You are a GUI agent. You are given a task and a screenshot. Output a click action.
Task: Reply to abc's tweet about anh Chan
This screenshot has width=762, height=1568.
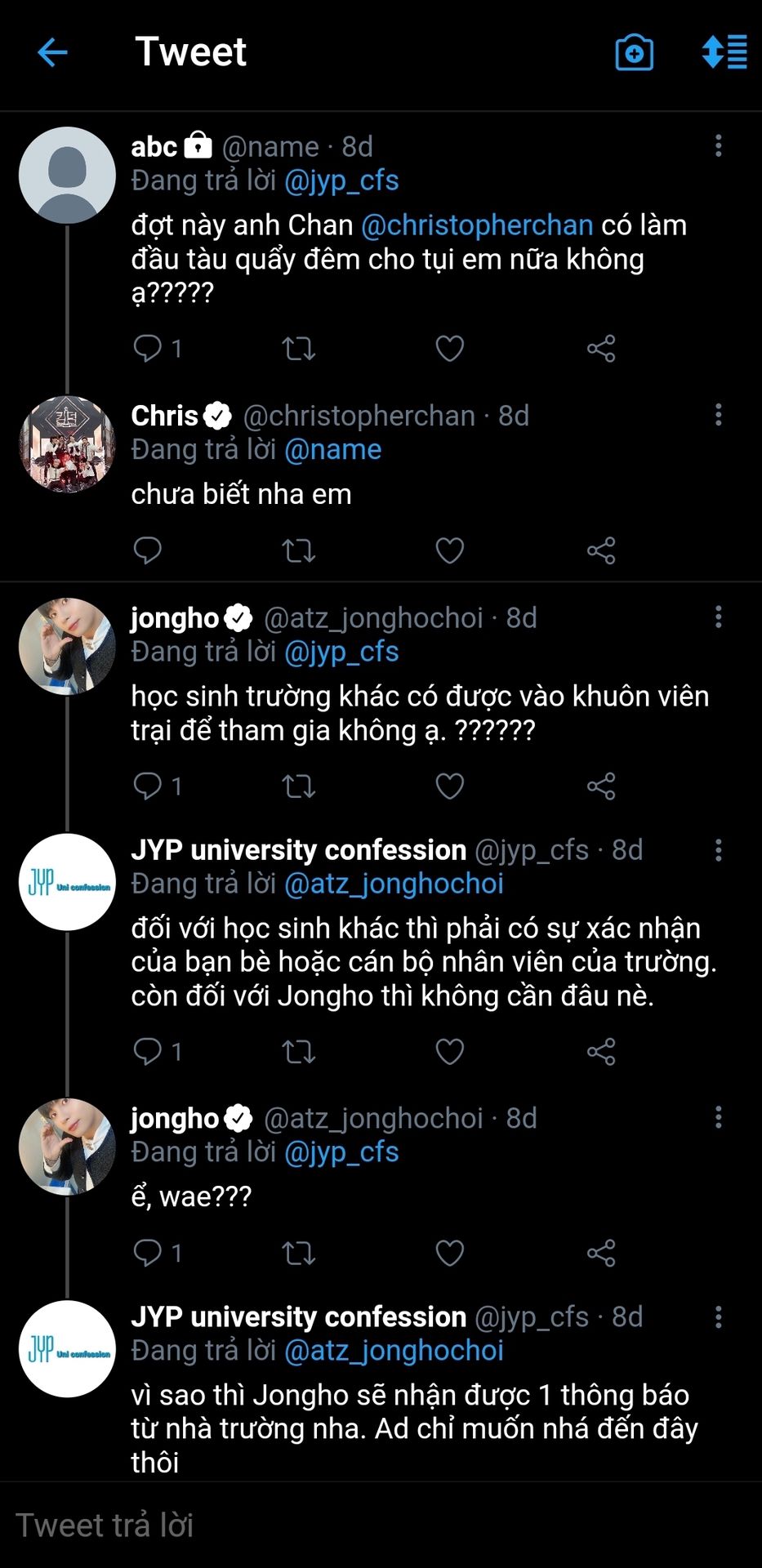[x=148, y=349]
